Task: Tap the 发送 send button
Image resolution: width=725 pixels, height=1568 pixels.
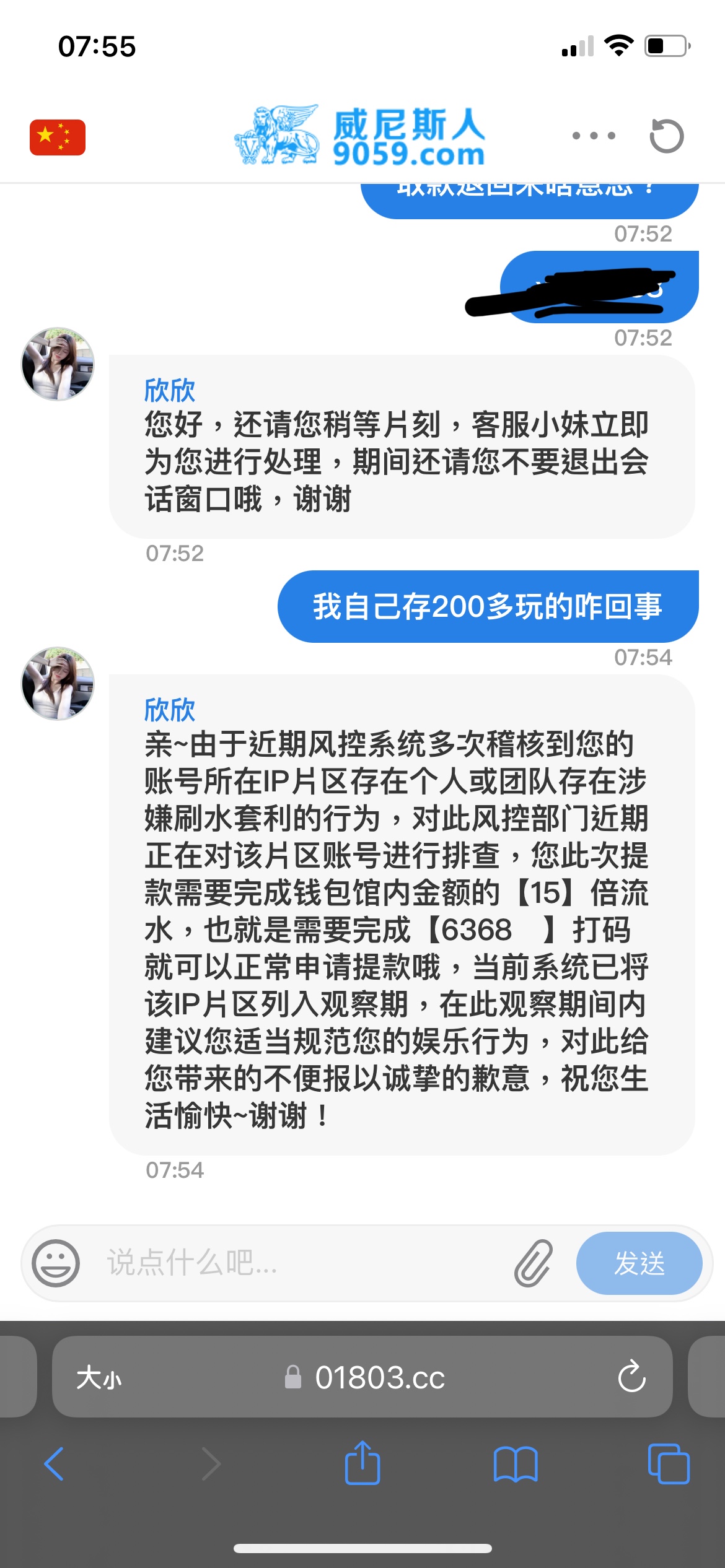Action: point(639,1263)
